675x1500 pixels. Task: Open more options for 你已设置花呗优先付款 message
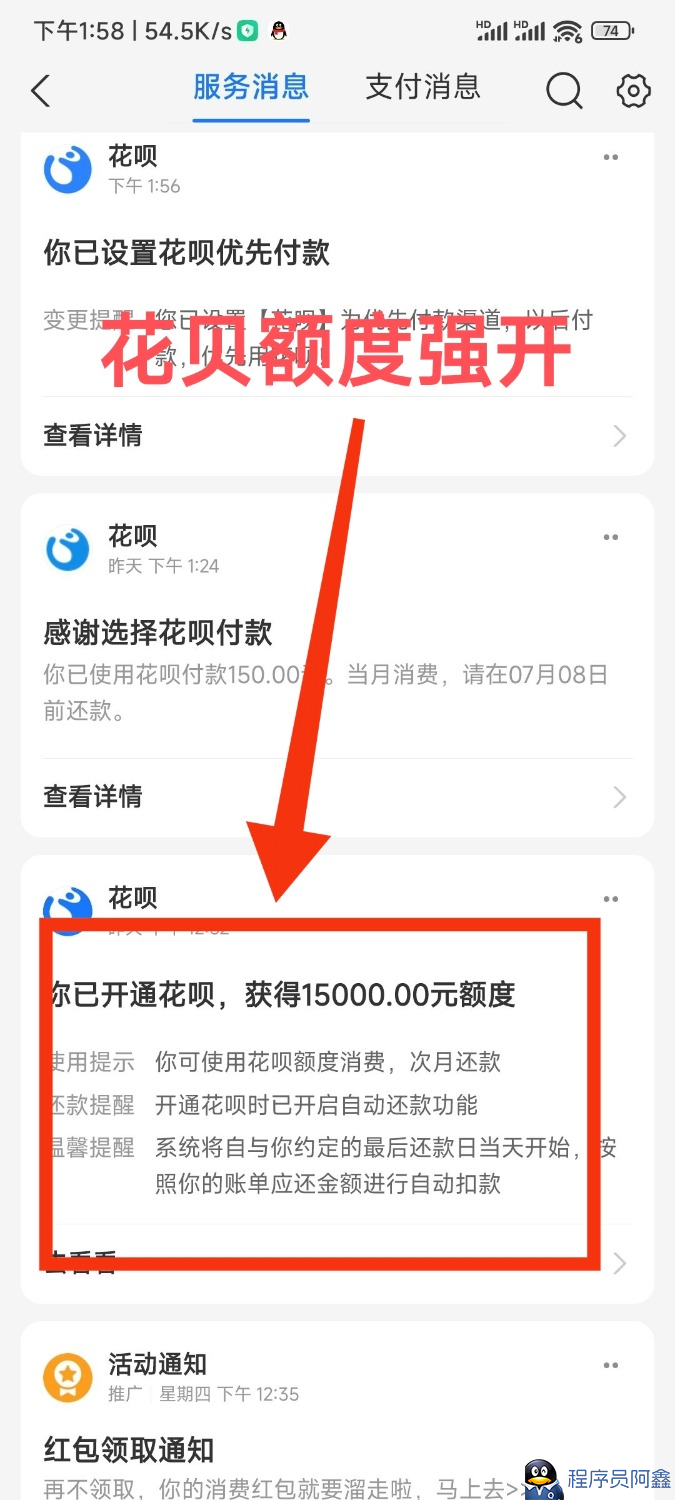tap(611, 157)
